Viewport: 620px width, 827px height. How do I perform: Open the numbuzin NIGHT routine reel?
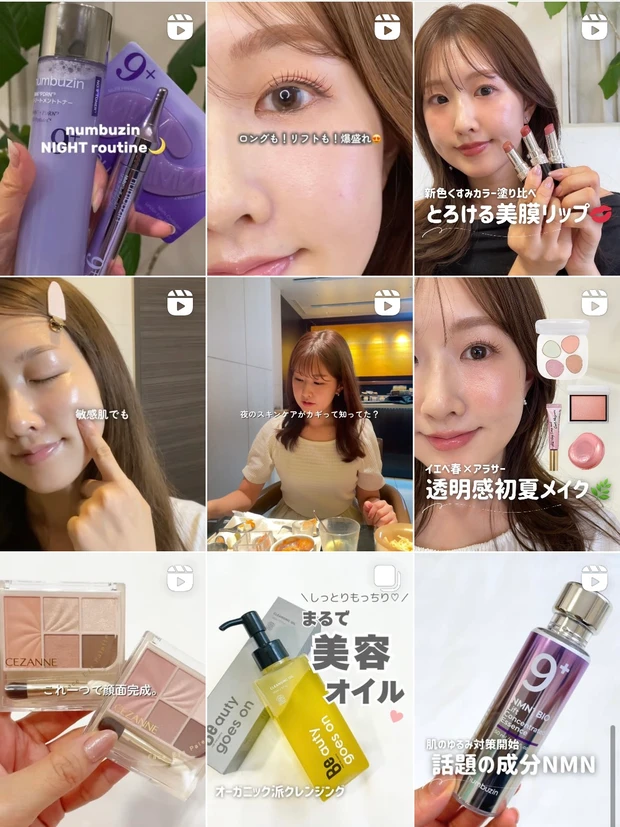pyautogui.click(x=102, y=138)
